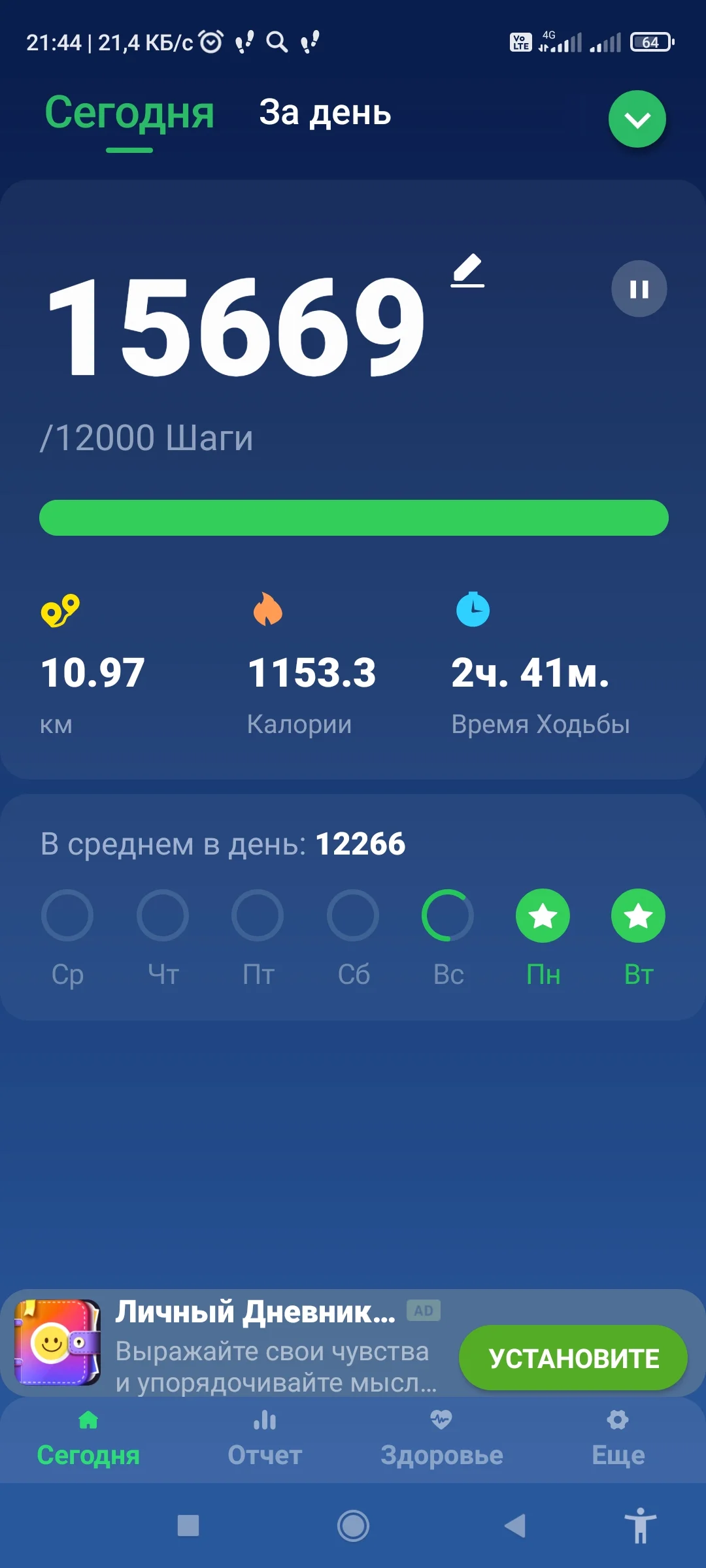Image resolution: width=706 pixels, height=1568 pixels.
Task: Switch to the За день tab
Action: (x=325, y=112)
